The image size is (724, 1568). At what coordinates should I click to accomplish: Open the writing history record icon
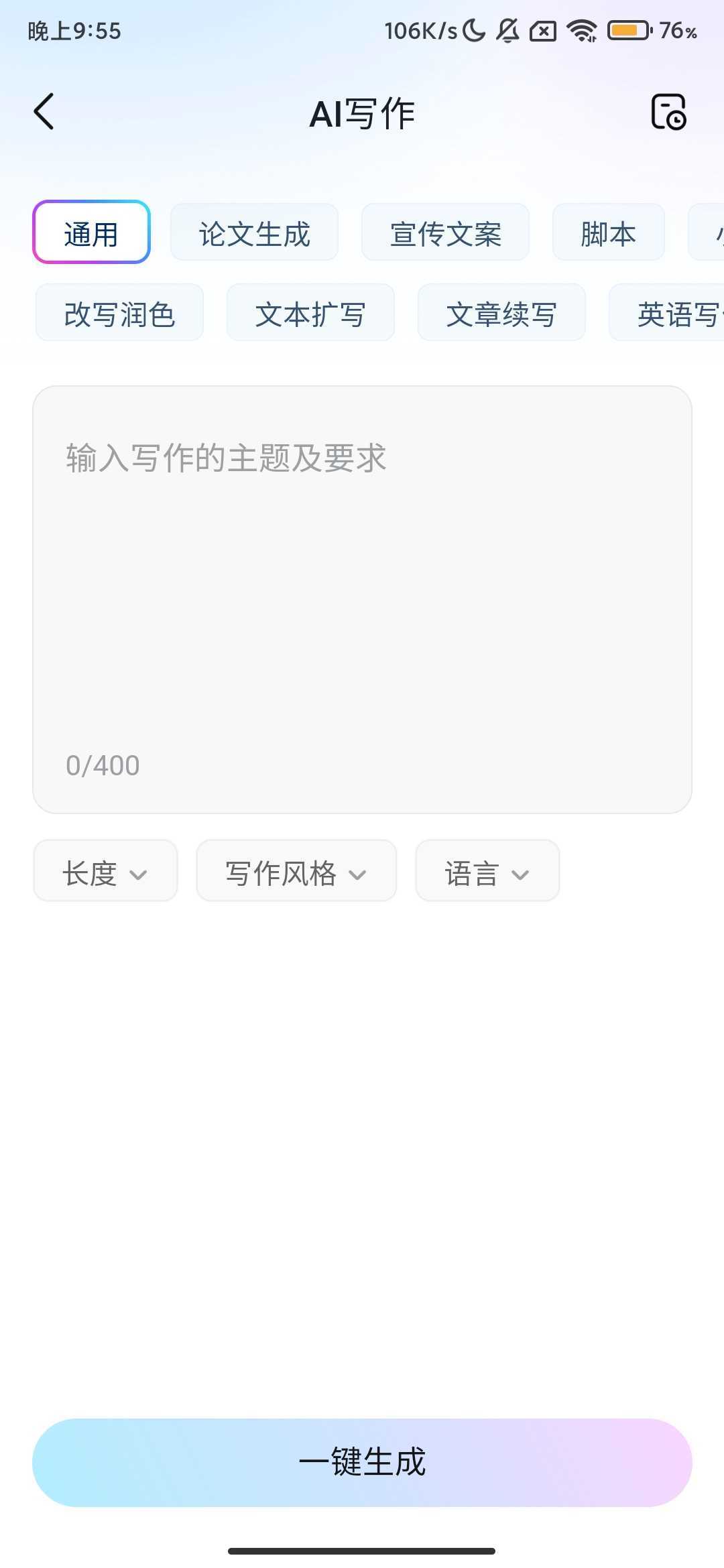click(668, 113)
